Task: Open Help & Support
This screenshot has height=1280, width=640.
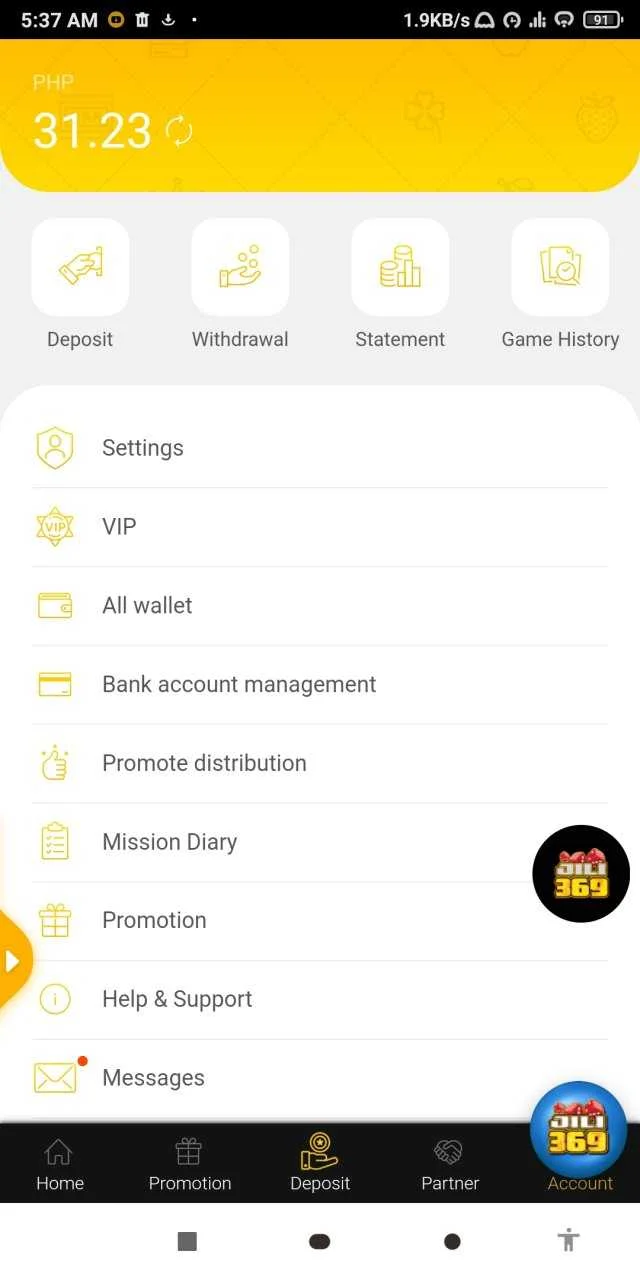Action: (320, 1000)
